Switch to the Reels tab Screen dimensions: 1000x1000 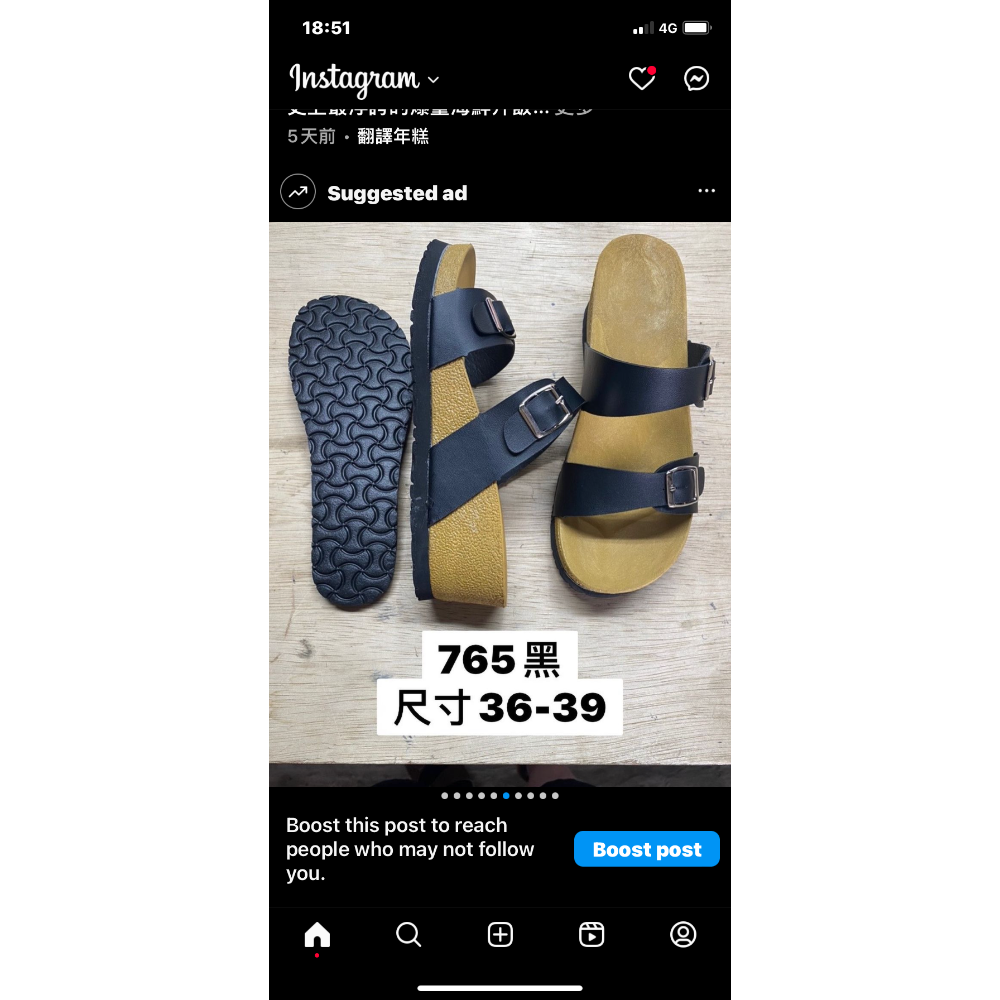(592, 935)
